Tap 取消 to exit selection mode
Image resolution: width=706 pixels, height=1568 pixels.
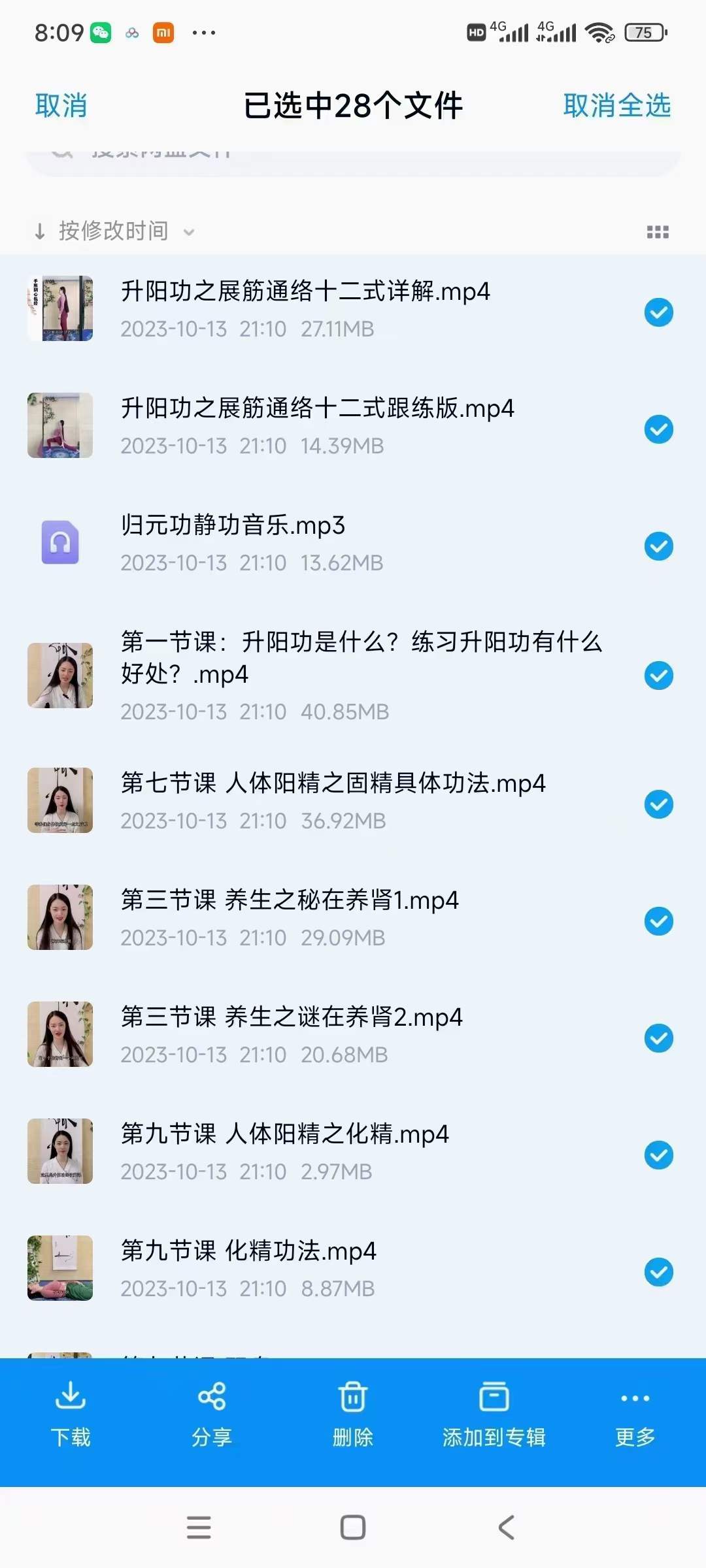[61, 106]
